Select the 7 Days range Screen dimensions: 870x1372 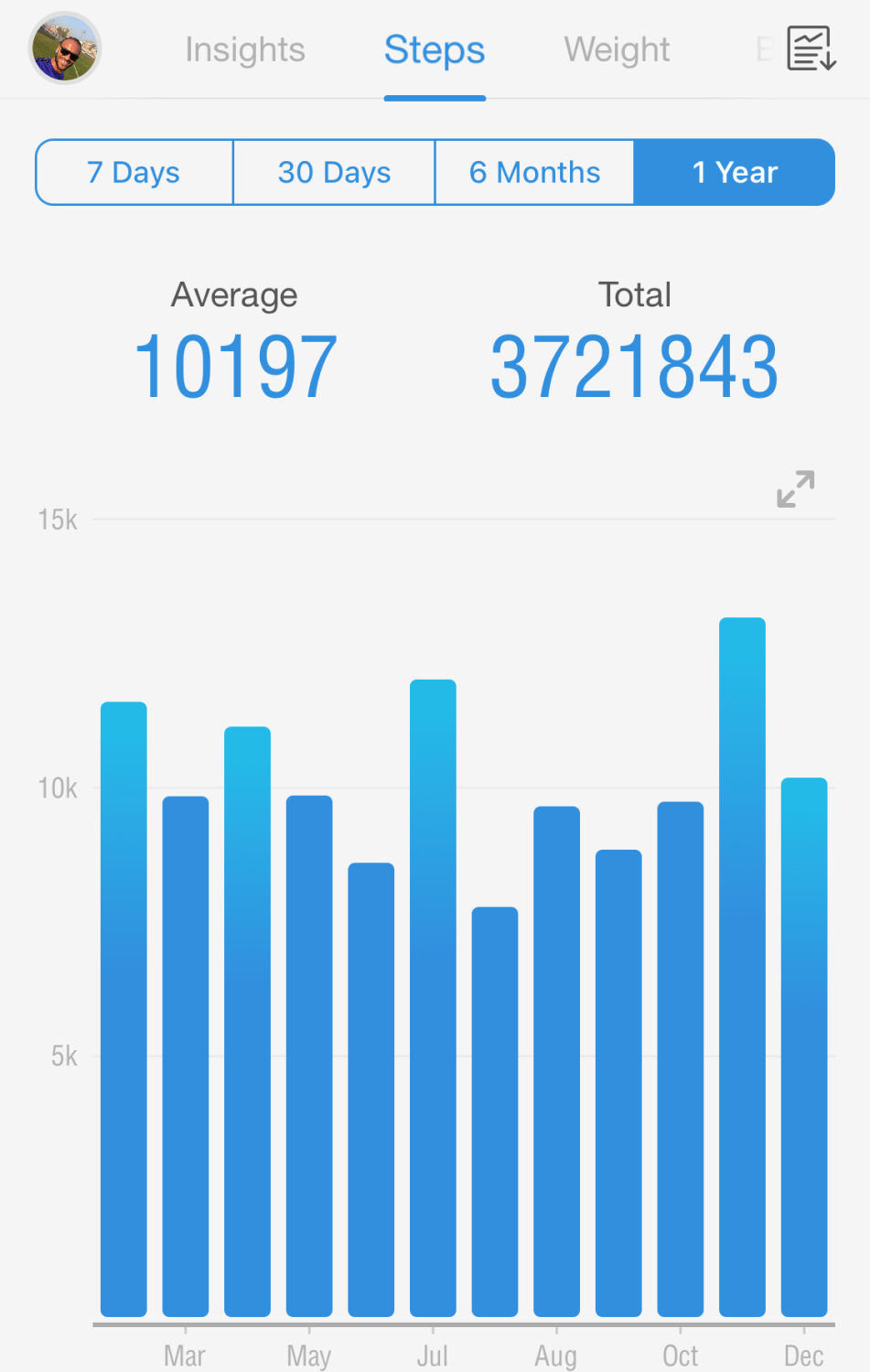[x=134, y=172]
